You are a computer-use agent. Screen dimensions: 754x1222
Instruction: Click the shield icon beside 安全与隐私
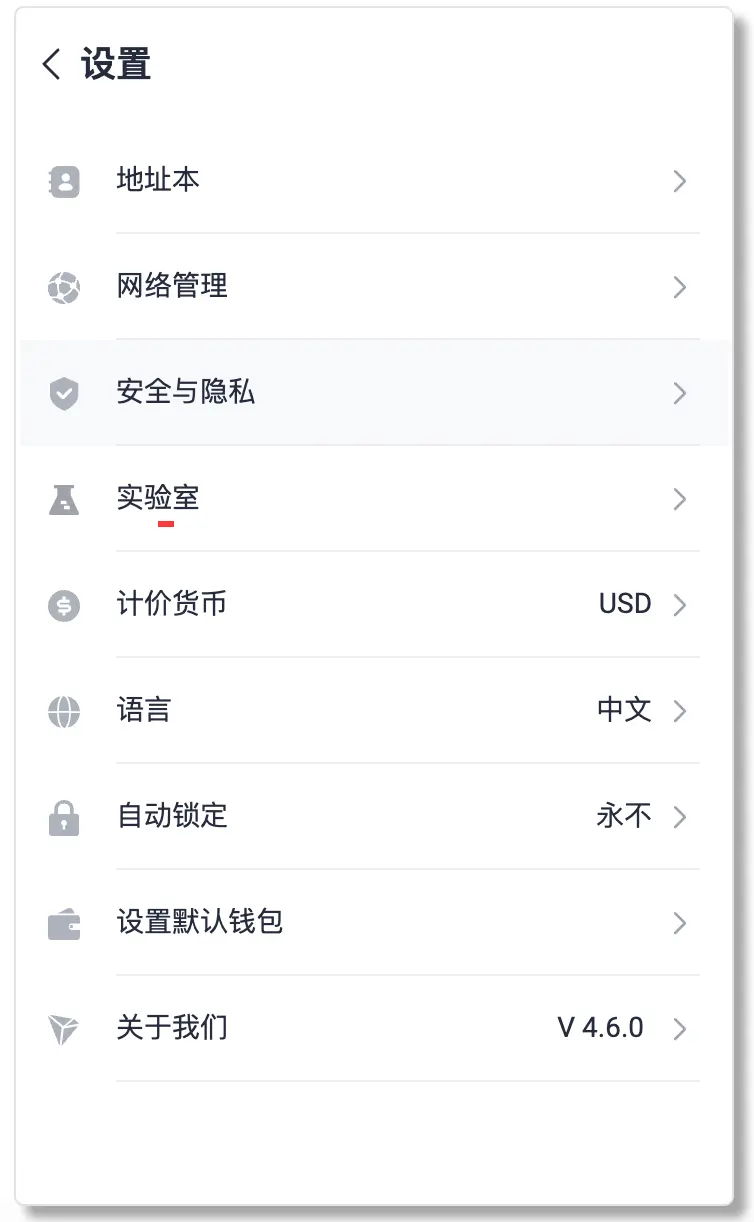64,393
